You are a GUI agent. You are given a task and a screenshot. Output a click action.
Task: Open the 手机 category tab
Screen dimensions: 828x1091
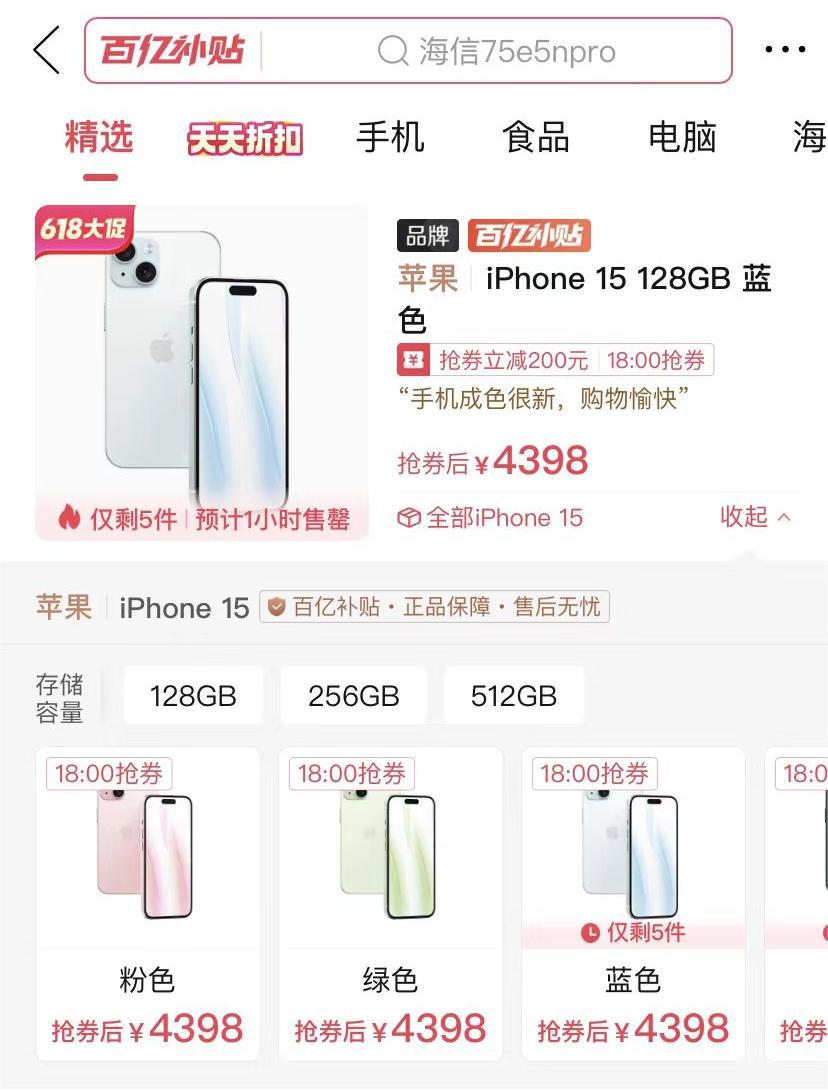(390, 138)
